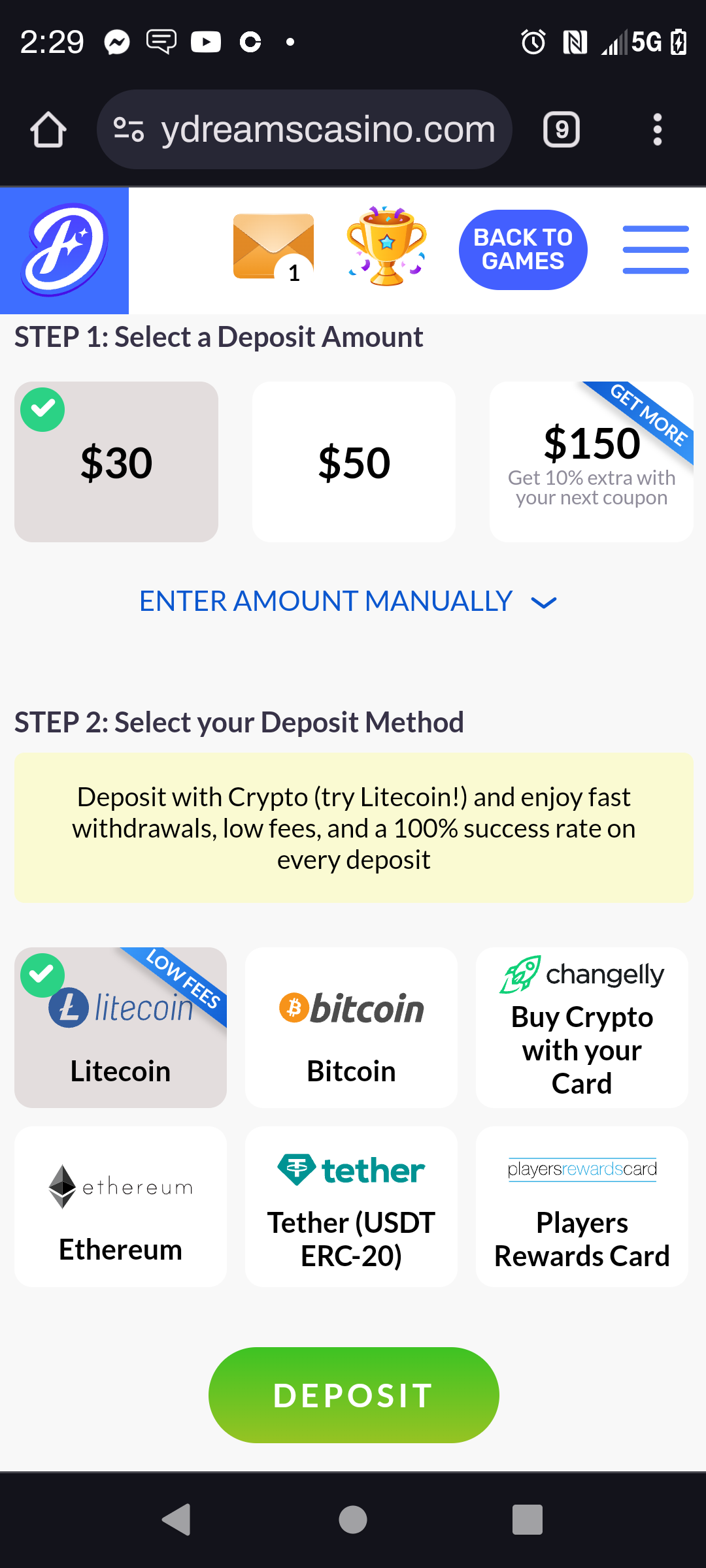Tap the green Deposit button
The height and width of the screenshot is (1568, 706).
click(x=354, y=1395)
